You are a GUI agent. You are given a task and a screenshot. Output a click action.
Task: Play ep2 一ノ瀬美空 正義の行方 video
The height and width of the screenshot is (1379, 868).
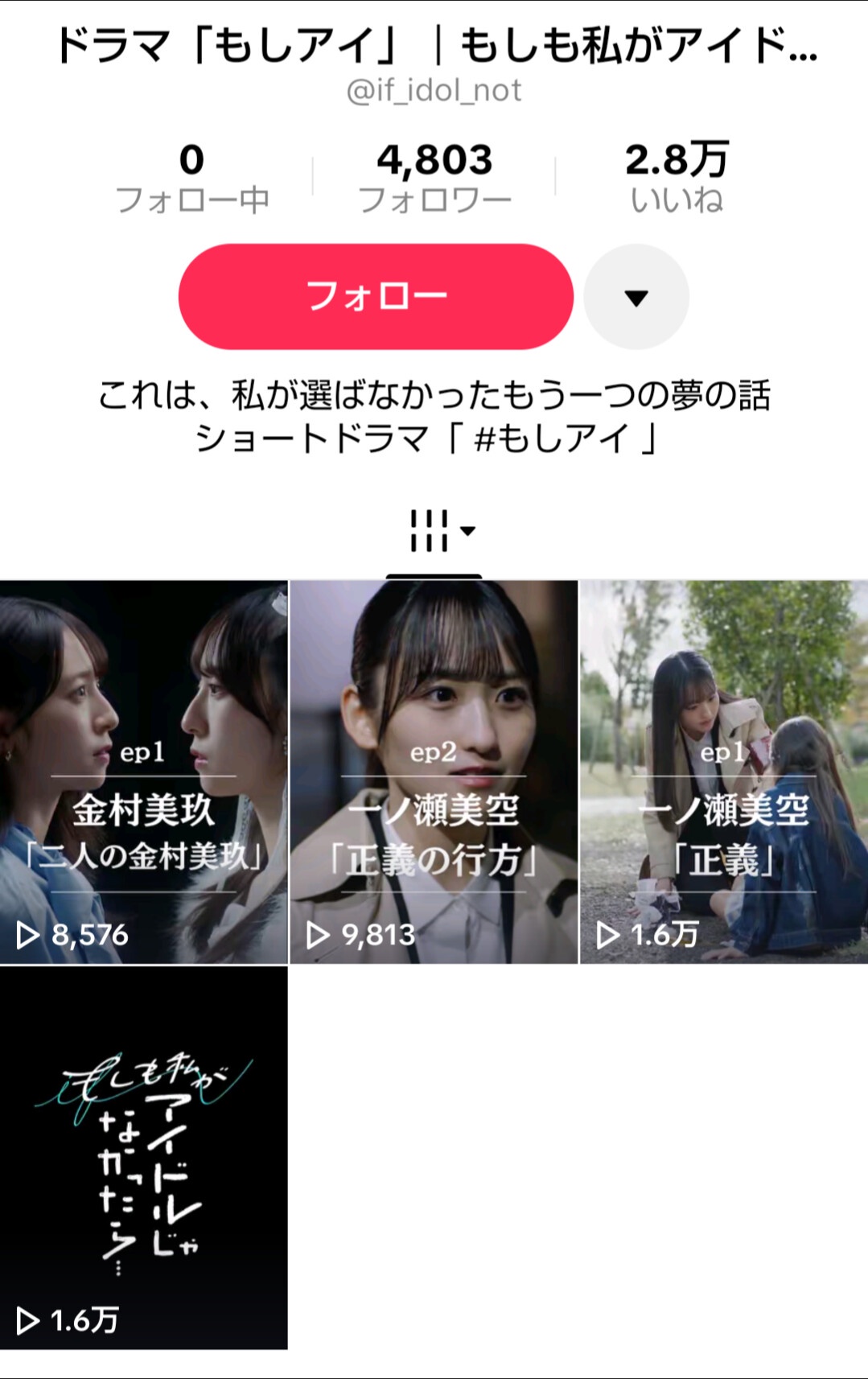point(434,771)
